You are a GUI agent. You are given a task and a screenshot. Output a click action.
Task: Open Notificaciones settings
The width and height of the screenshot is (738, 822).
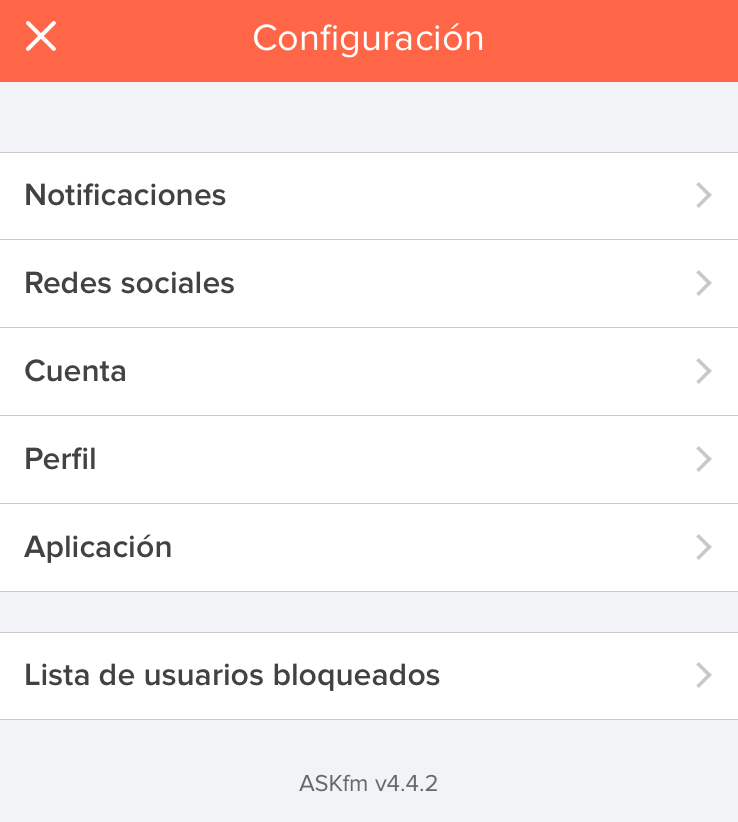pos(368,196)
